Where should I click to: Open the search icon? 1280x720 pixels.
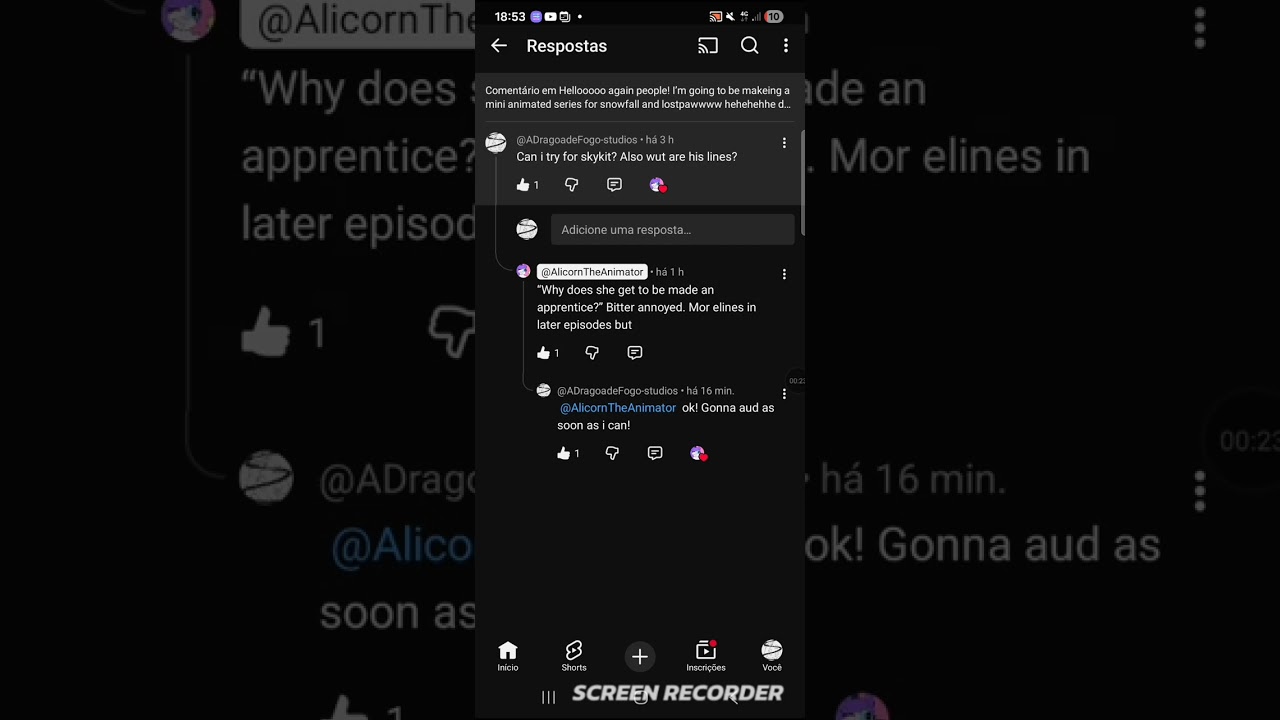(x=749, y=46)
